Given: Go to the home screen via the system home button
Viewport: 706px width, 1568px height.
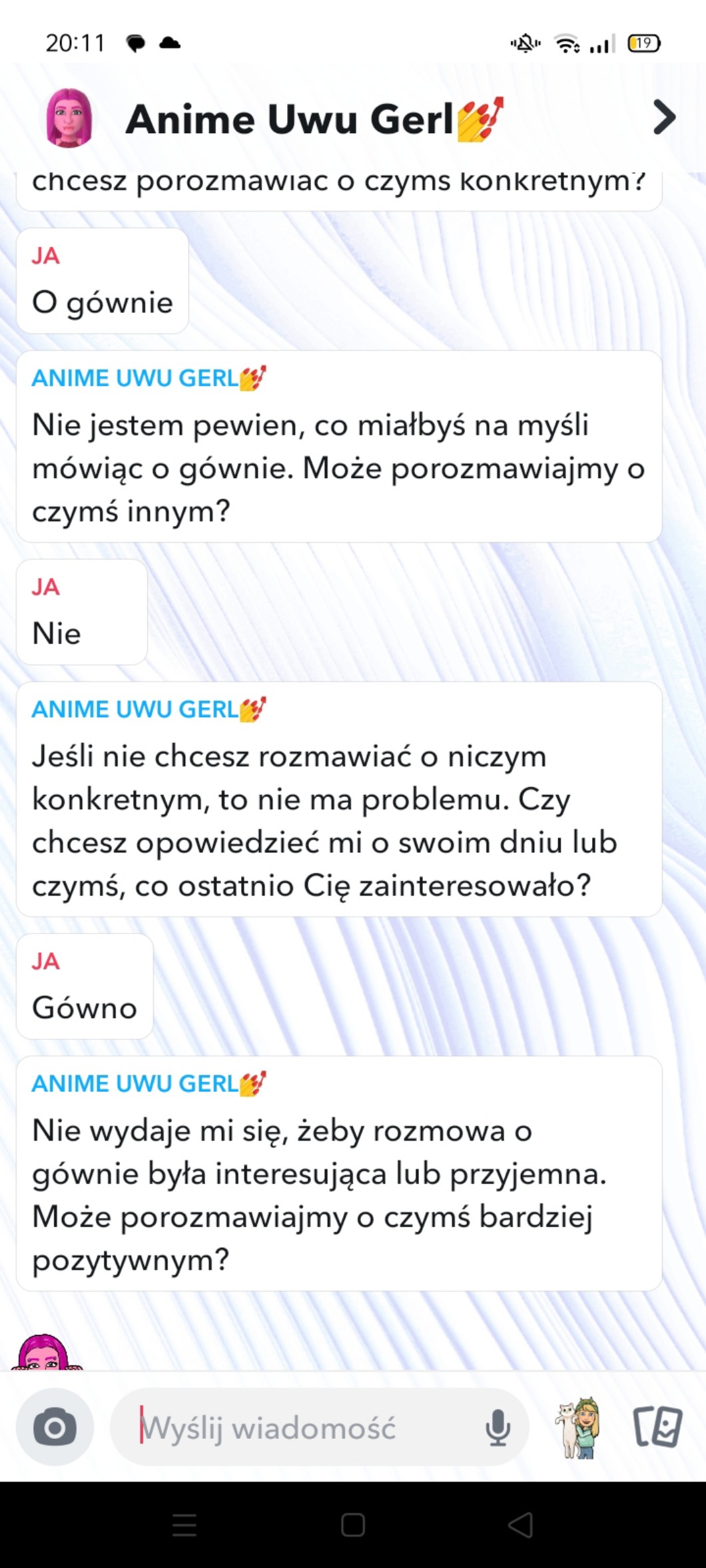Looking at the screenshot, I should (x=353, y=1525).
